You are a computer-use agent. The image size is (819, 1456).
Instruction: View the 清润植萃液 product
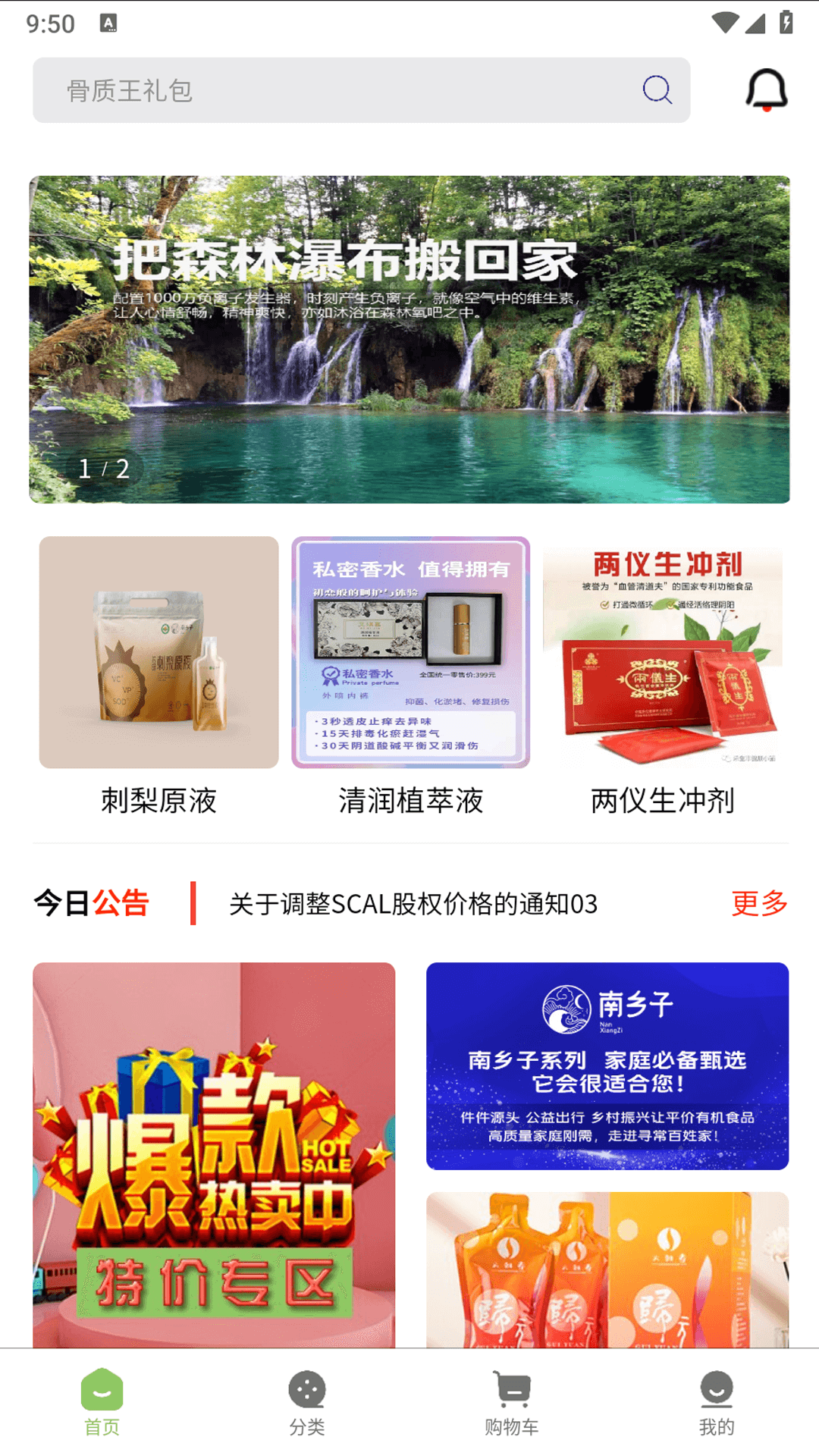[x=410, y=675]
